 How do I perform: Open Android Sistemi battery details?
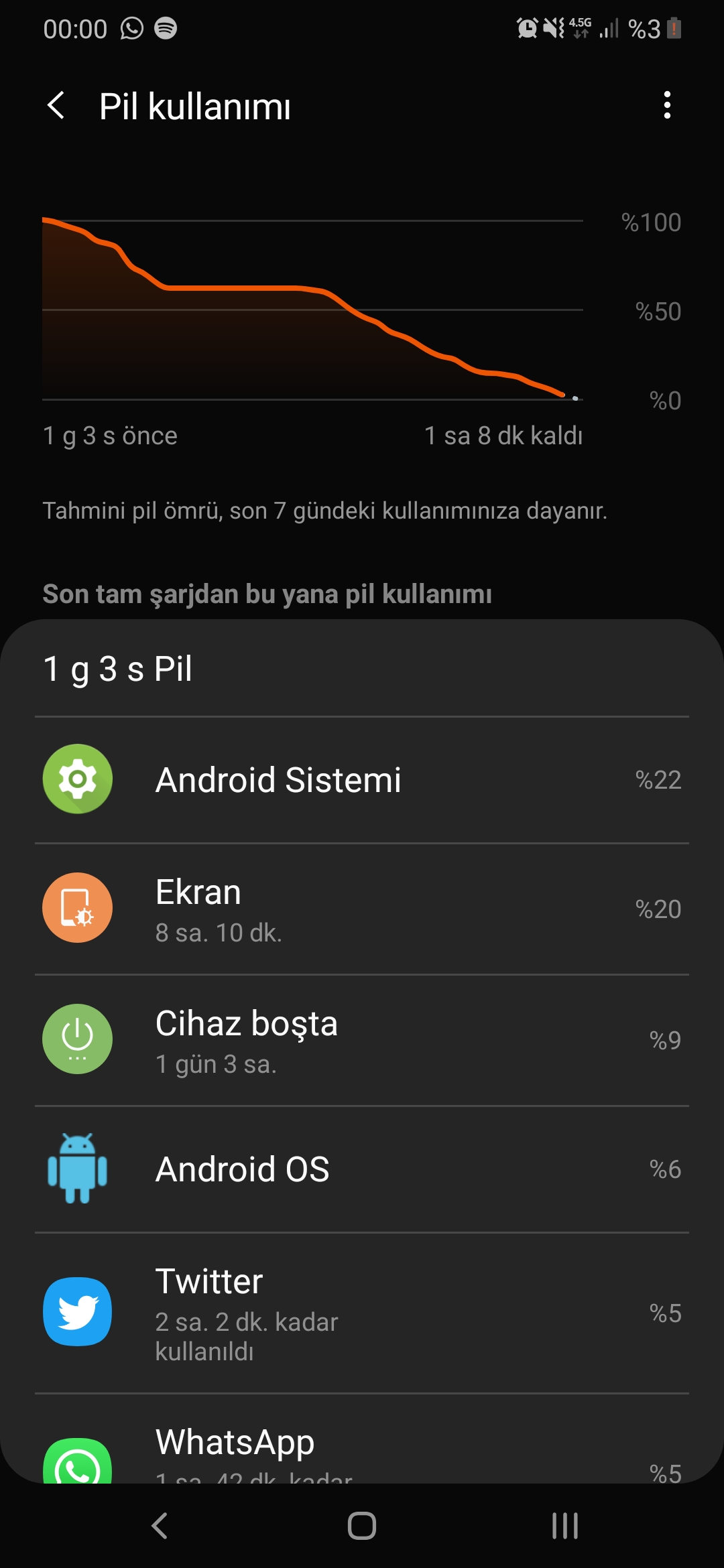coord(362,780)
